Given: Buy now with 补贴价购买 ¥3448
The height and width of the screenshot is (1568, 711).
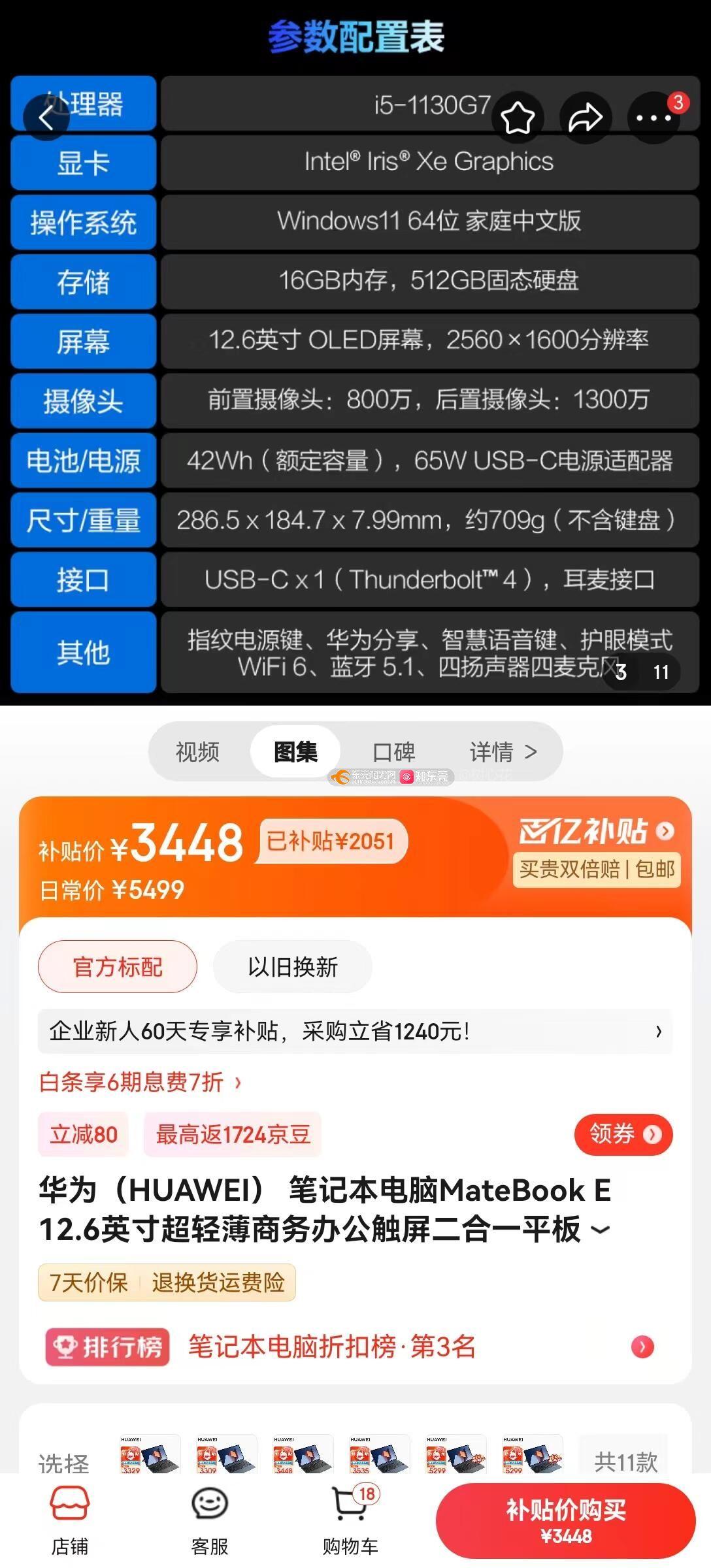Looking at the screenshot, I should point(565,1521).
